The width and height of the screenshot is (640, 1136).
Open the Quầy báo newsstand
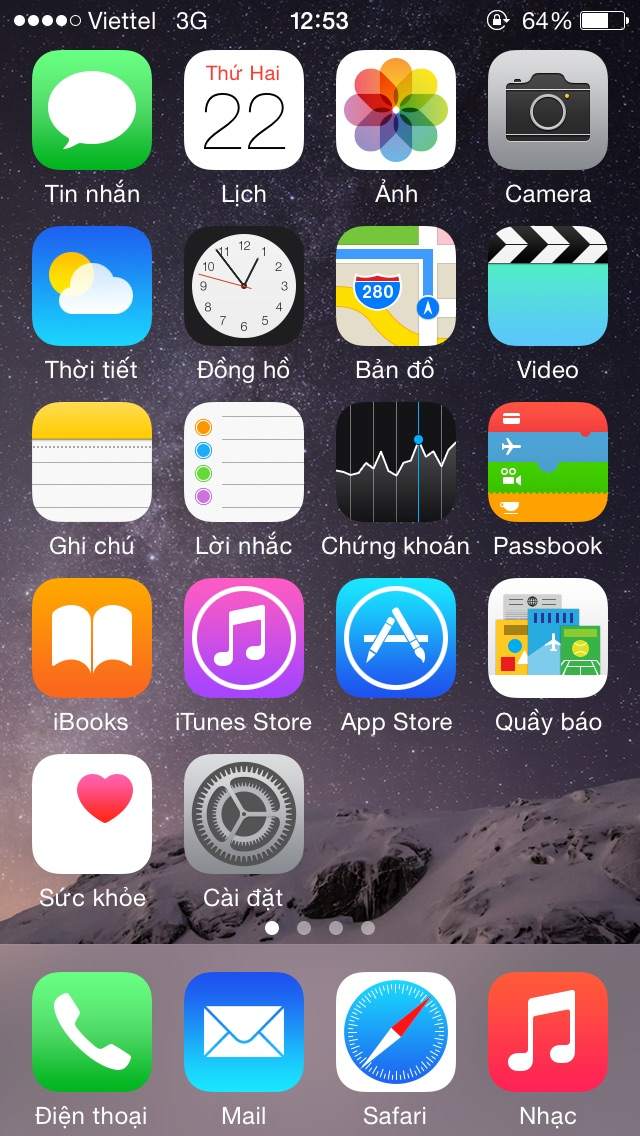[548, 638]
